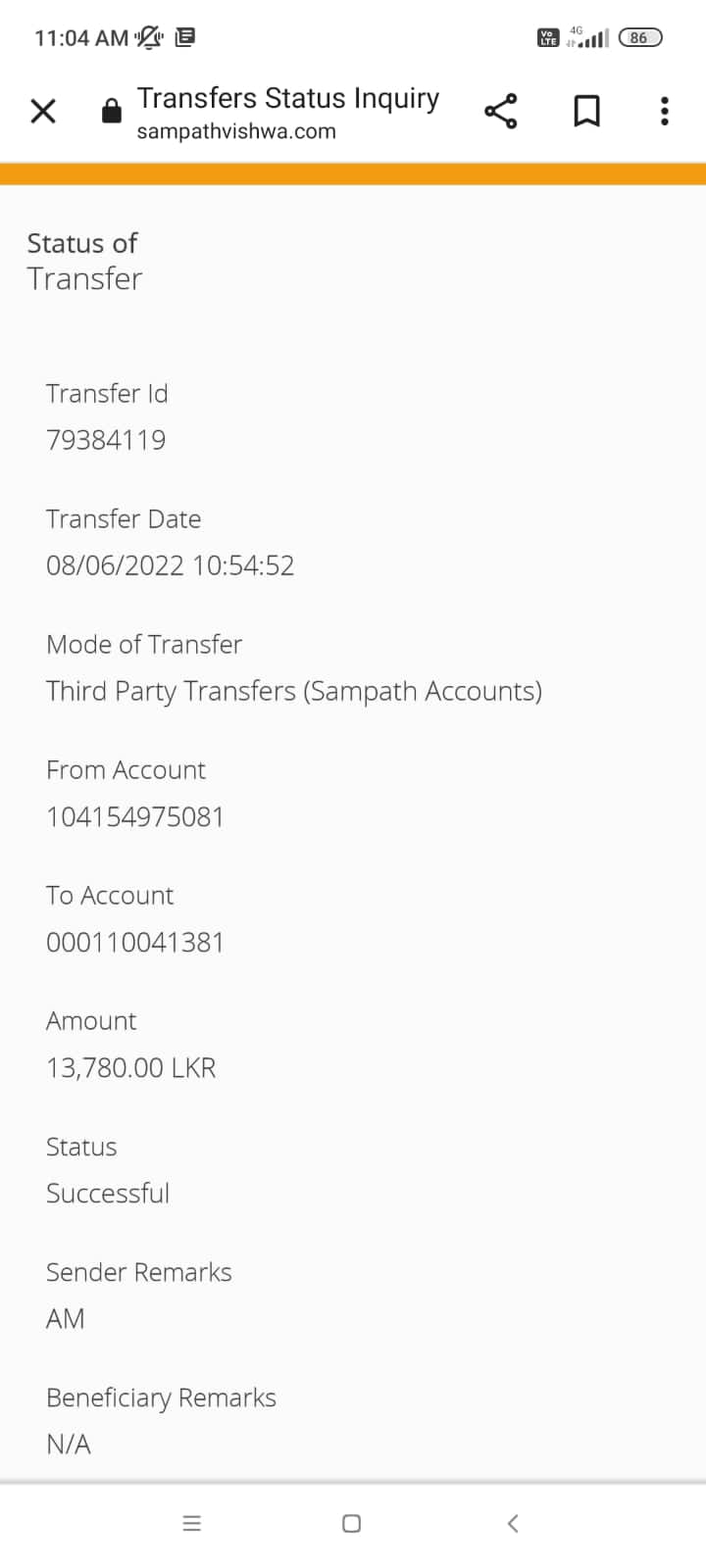Close the Transfers Status Inquiry browser tab
Viewport: 706px width, 1568px height.
tap(43, 112)
